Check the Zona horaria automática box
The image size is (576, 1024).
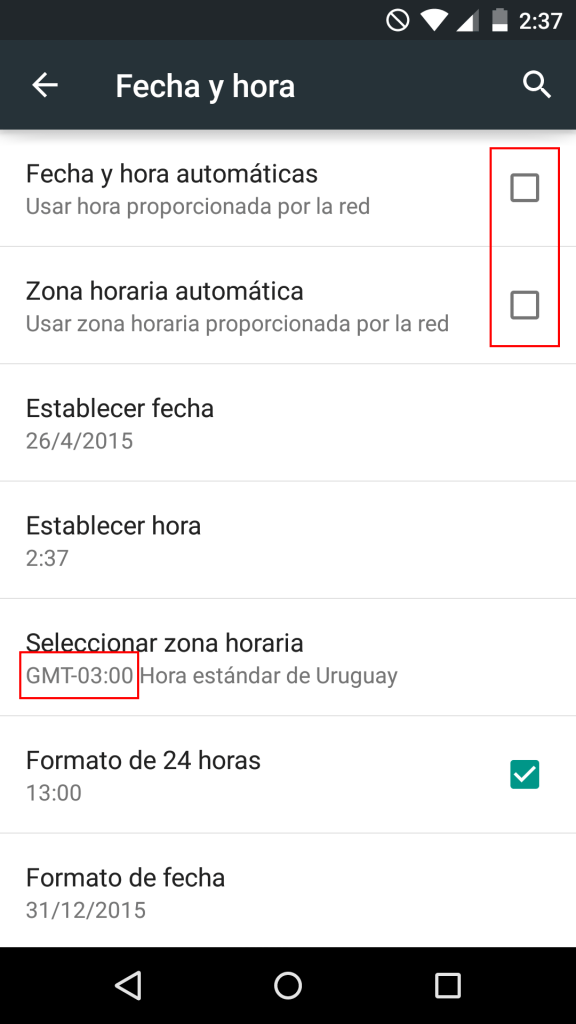[524, 305]
